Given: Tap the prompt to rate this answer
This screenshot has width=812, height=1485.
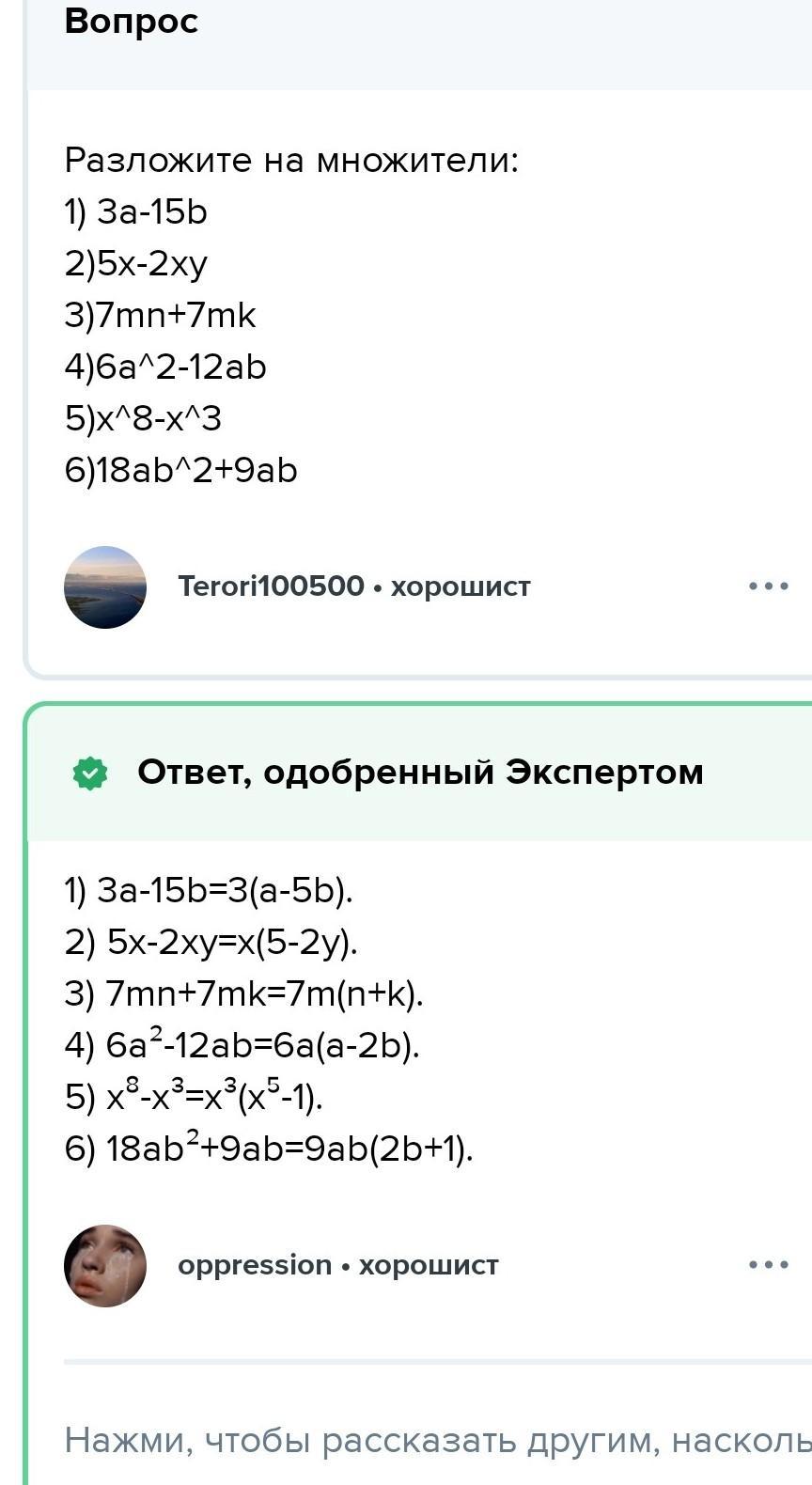Looking at the screenshot, I should (438, 1440).
